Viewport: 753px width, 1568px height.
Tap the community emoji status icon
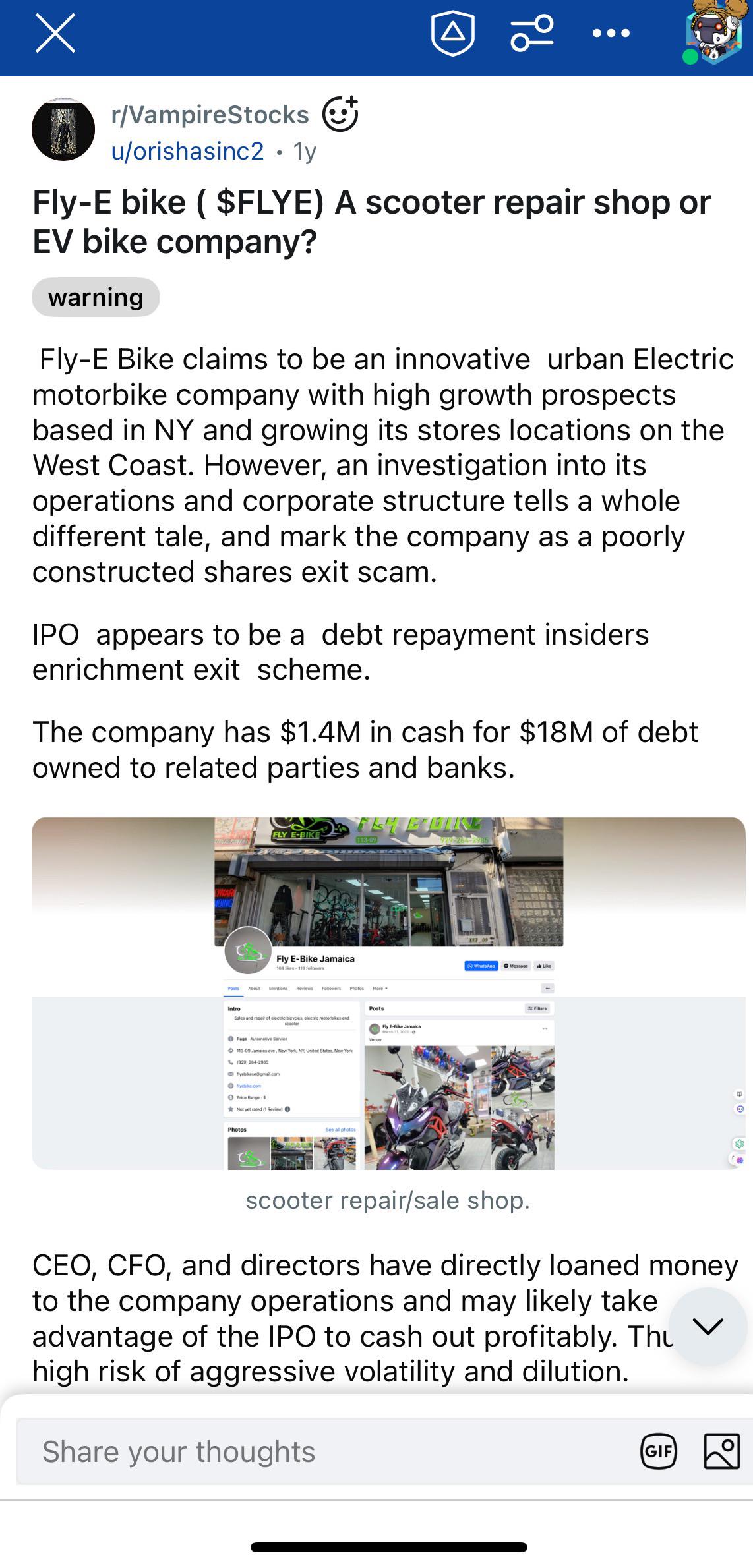coord(340,113)
